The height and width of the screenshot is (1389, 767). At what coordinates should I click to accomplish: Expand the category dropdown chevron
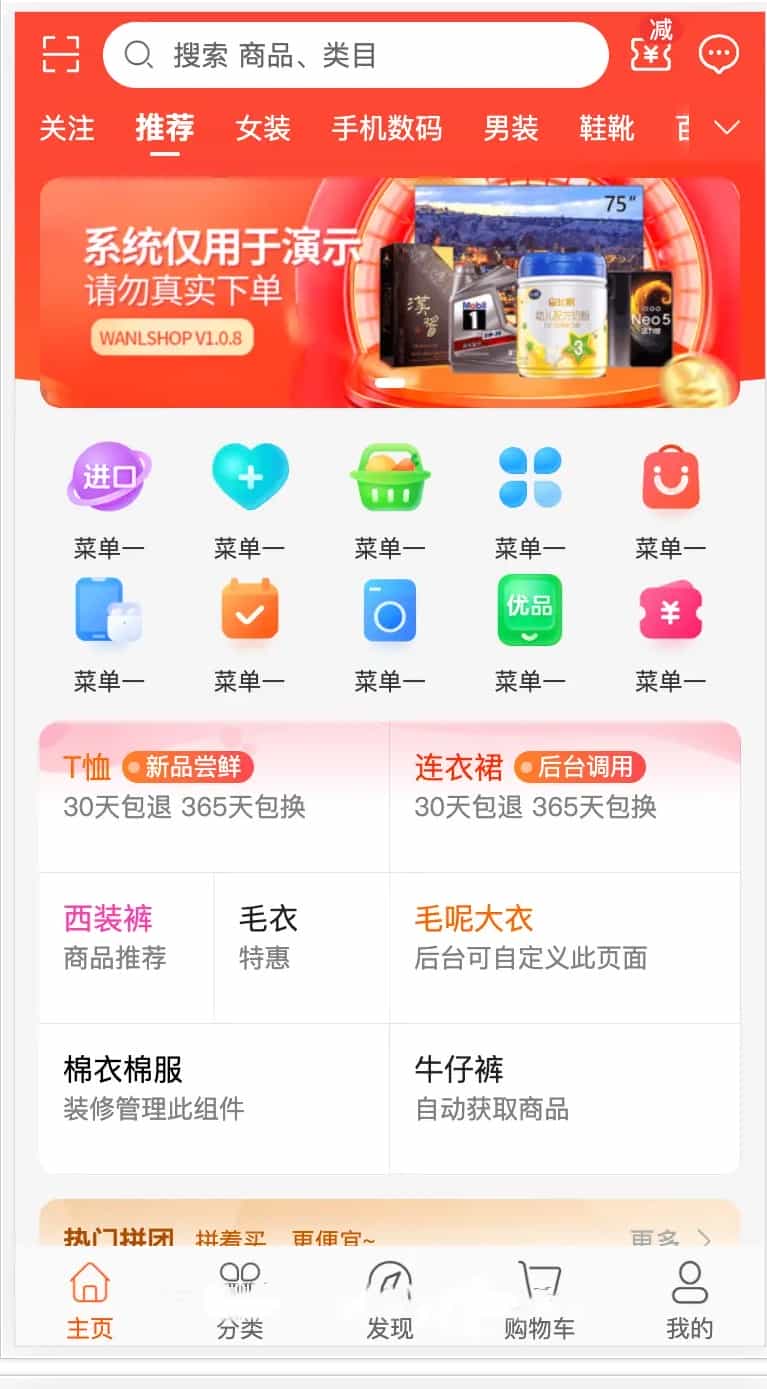point(727,128)
